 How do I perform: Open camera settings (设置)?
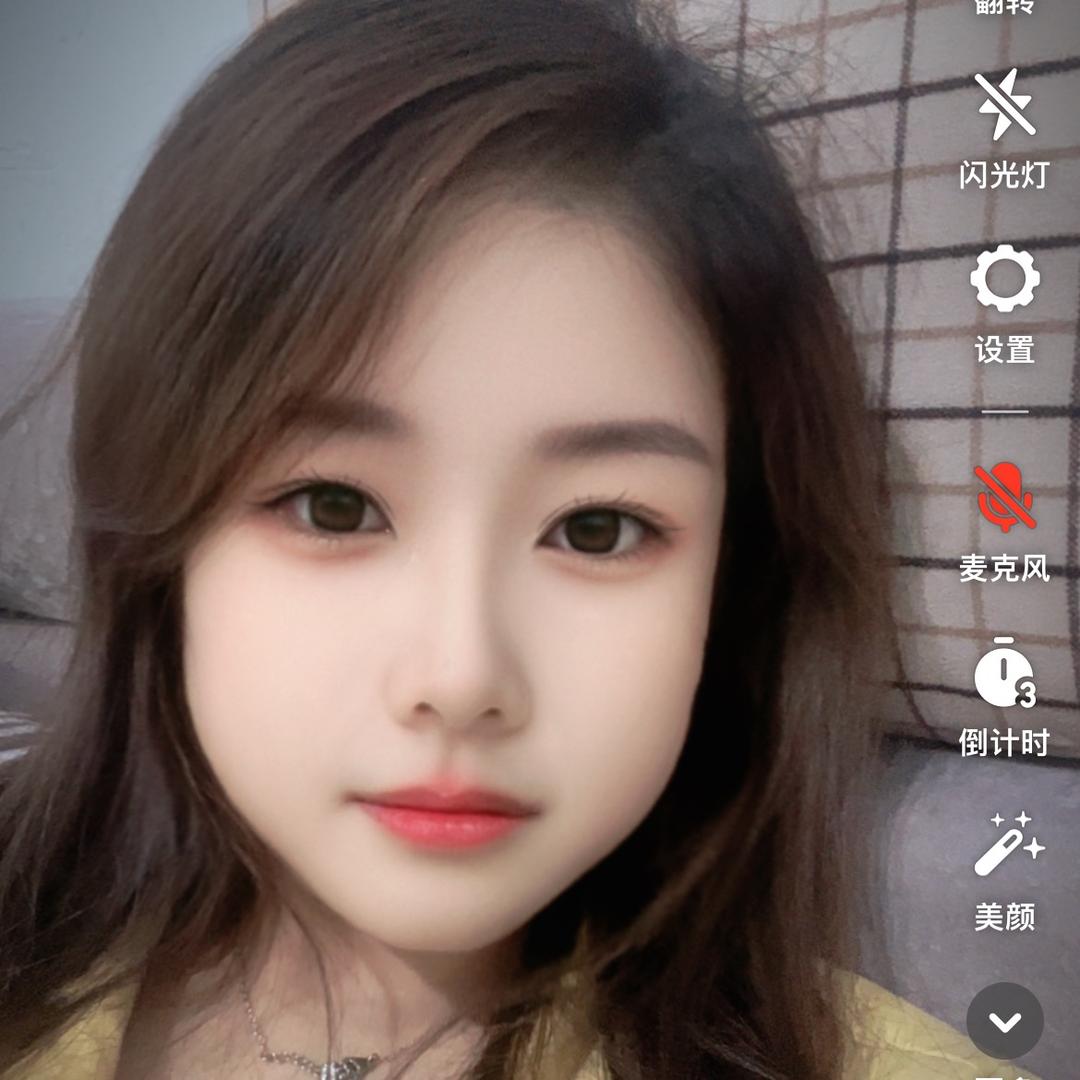tap(1004, 279)
